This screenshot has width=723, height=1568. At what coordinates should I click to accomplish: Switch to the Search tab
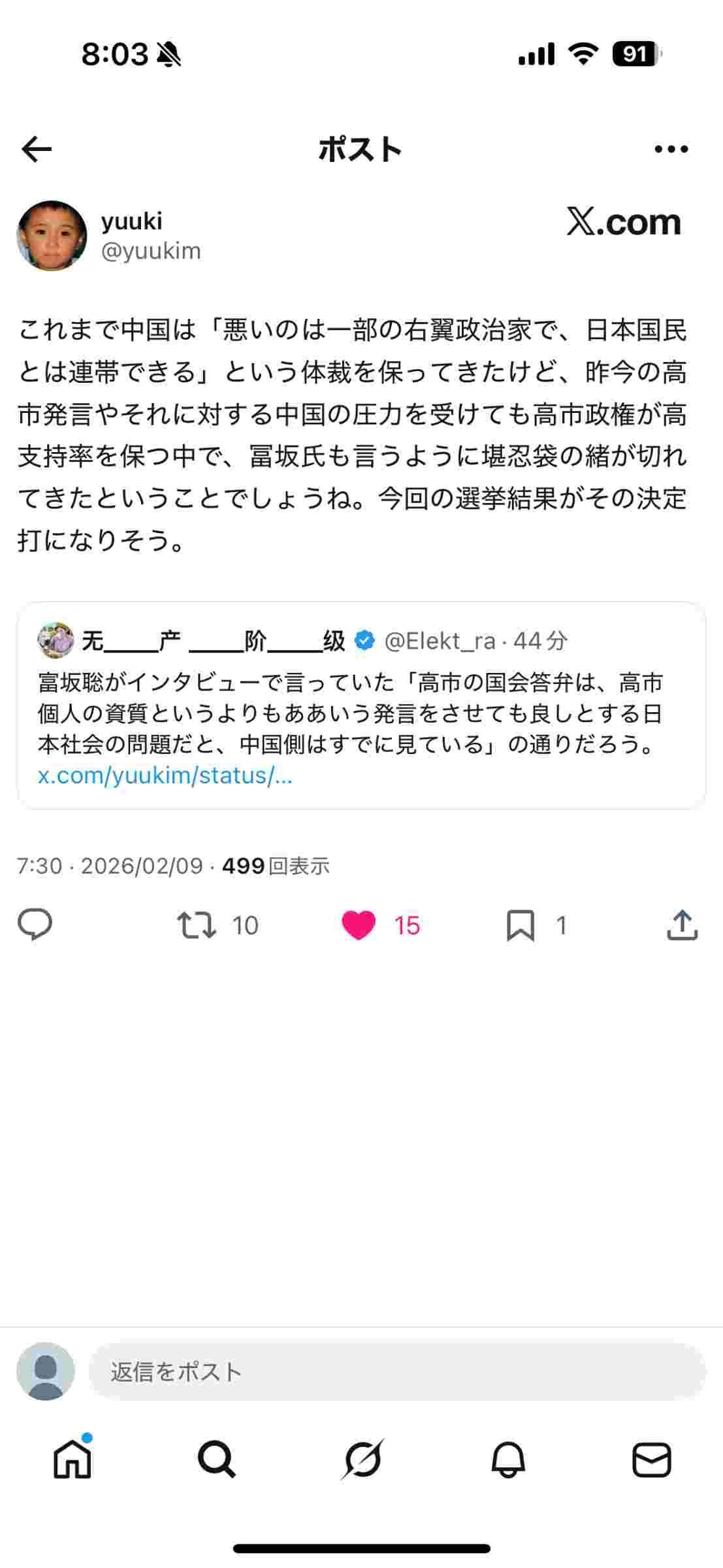(216, 1460)
